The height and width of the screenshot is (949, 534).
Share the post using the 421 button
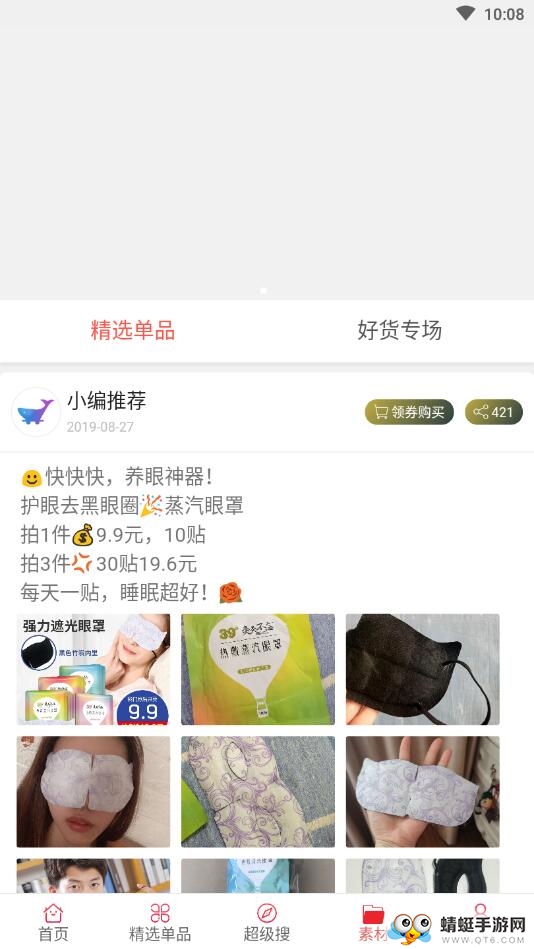coord(493,412)
